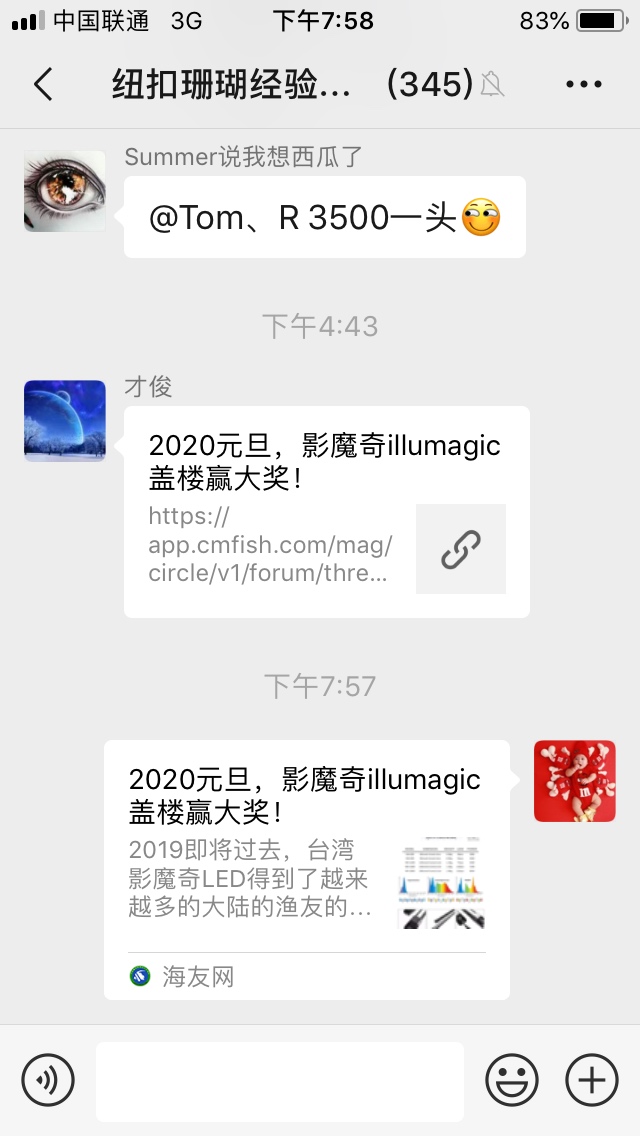Viewport: 640px width, 1136px height.
Task: Go back to the chat list
Action: coord(43,85)
